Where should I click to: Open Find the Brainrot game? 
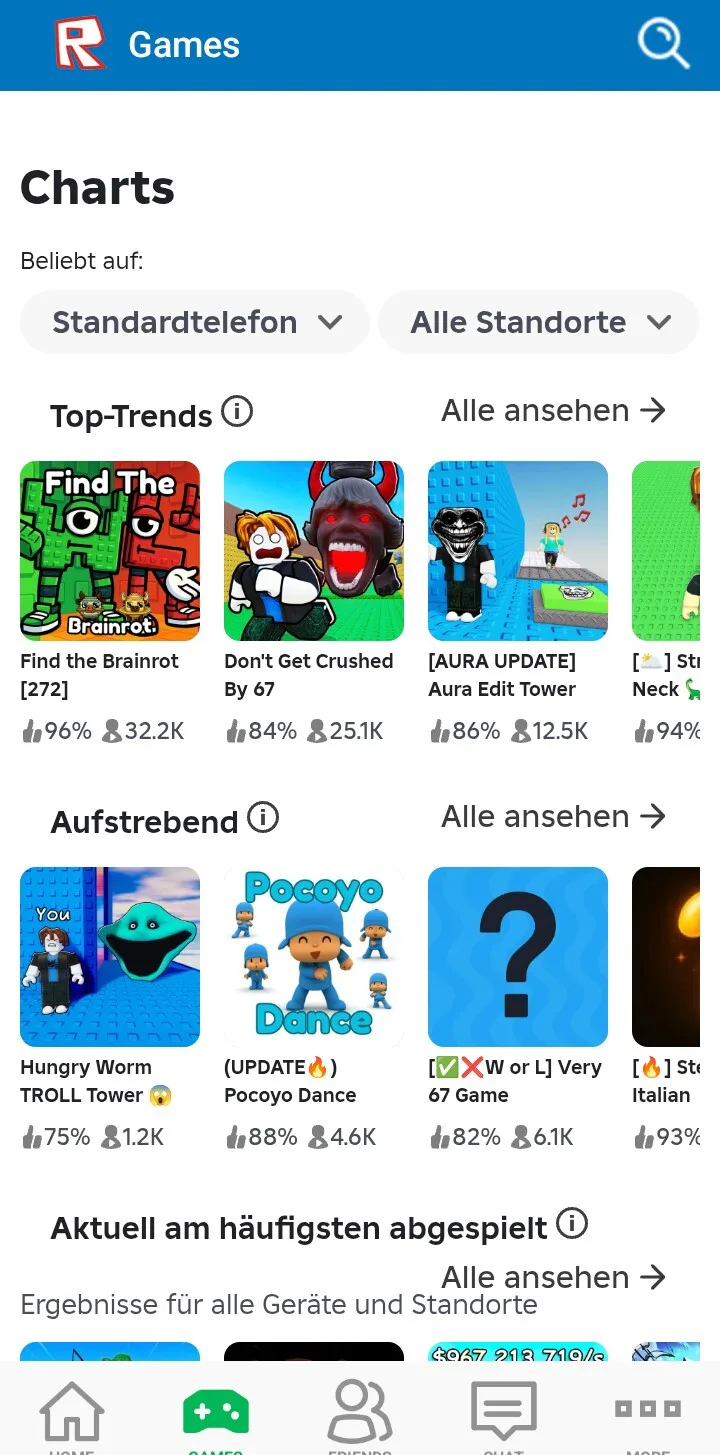110,551
